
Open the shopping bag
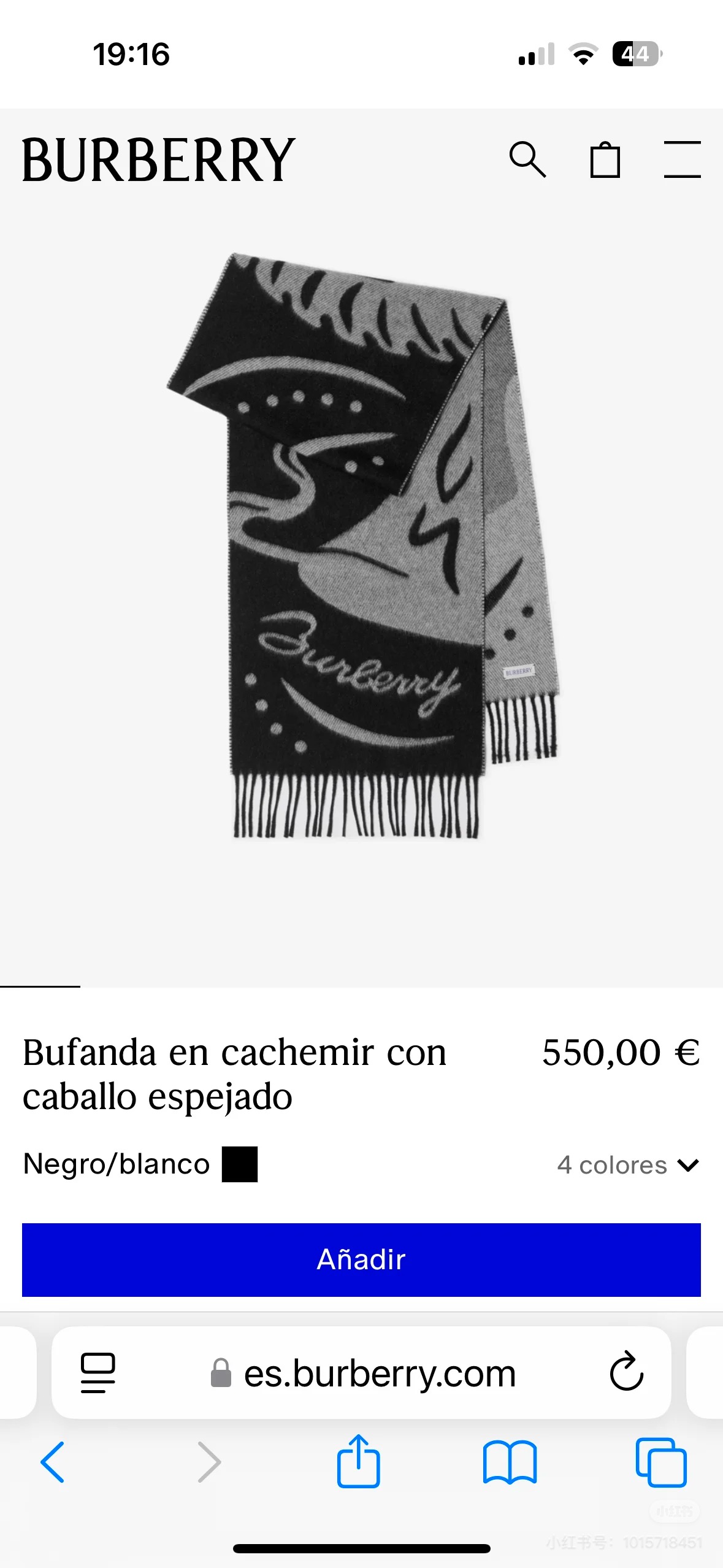point(605,160)
